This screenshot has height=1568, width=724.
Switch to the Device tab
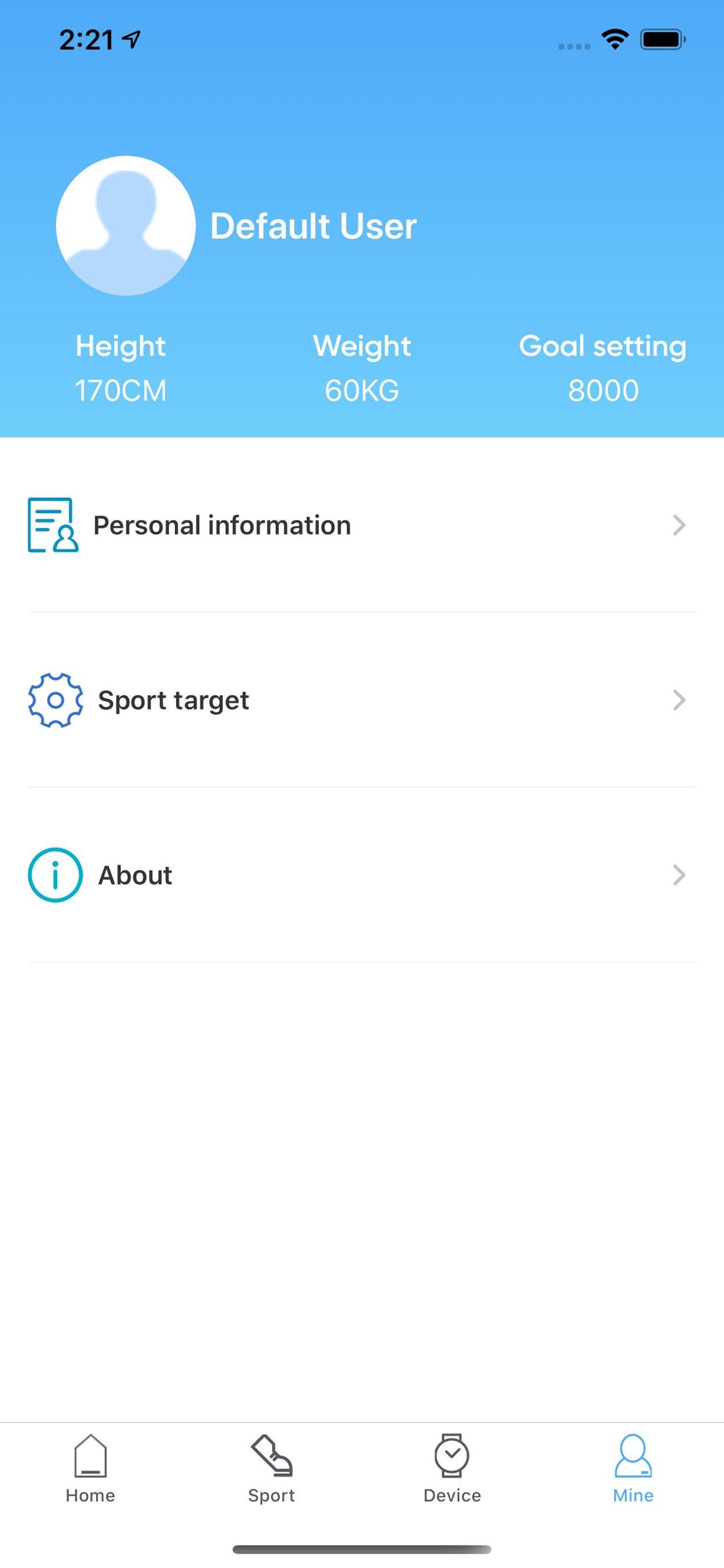point(451,1473)
